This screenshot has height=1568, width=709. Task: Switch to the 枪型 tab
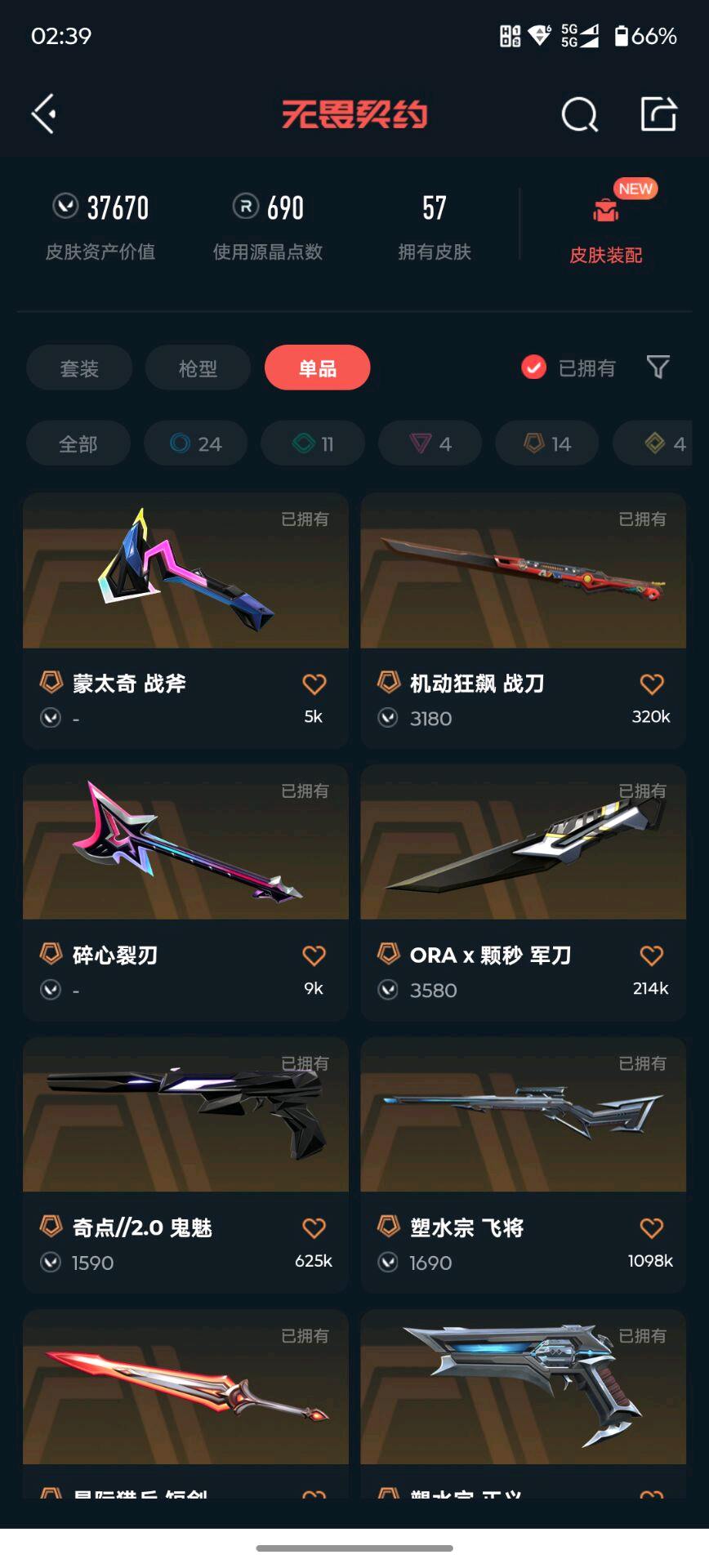[198, 368]
